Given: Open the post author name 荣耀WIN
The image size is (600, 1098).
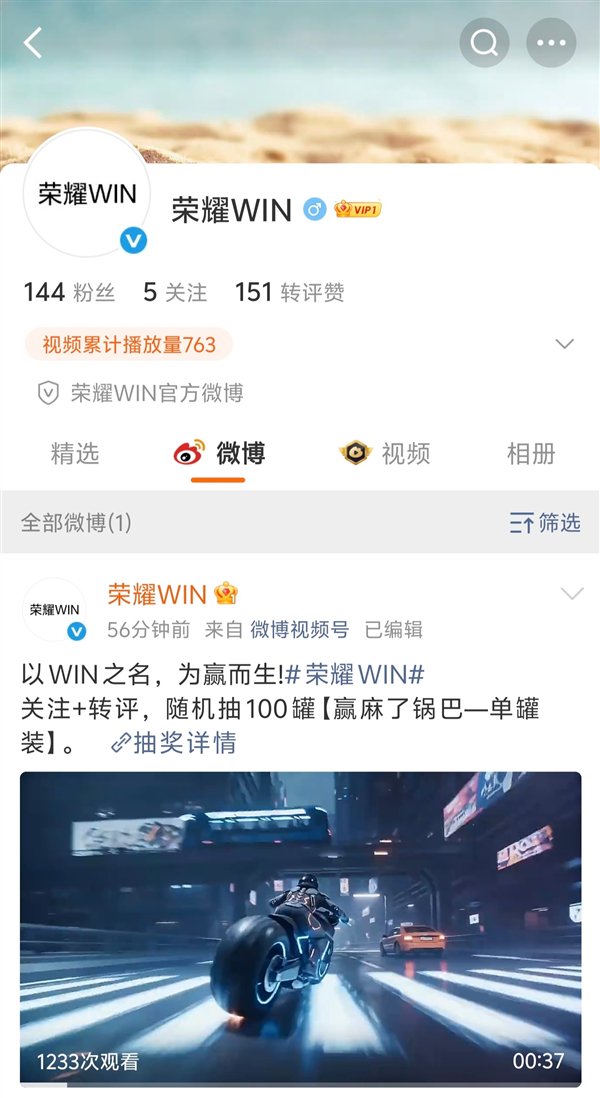Looking at the screenshot, I should click(x=157, y=594).
